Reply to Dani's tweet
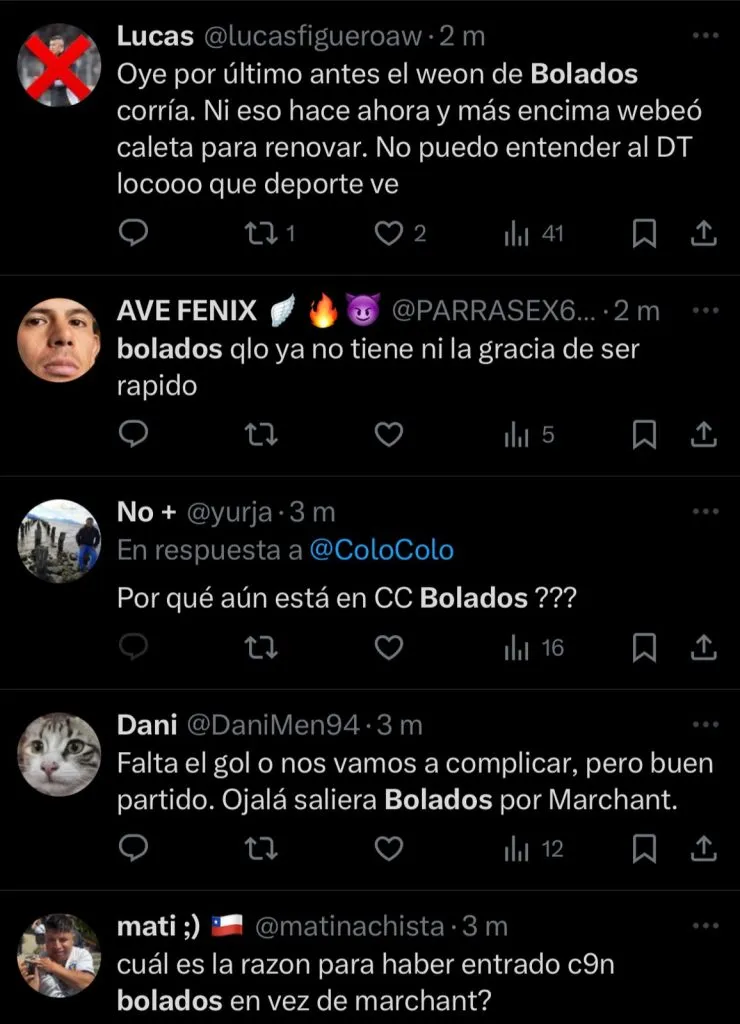Image resolution: width=740 pixels, height=1024 pixels. click(x=133, y=849)
